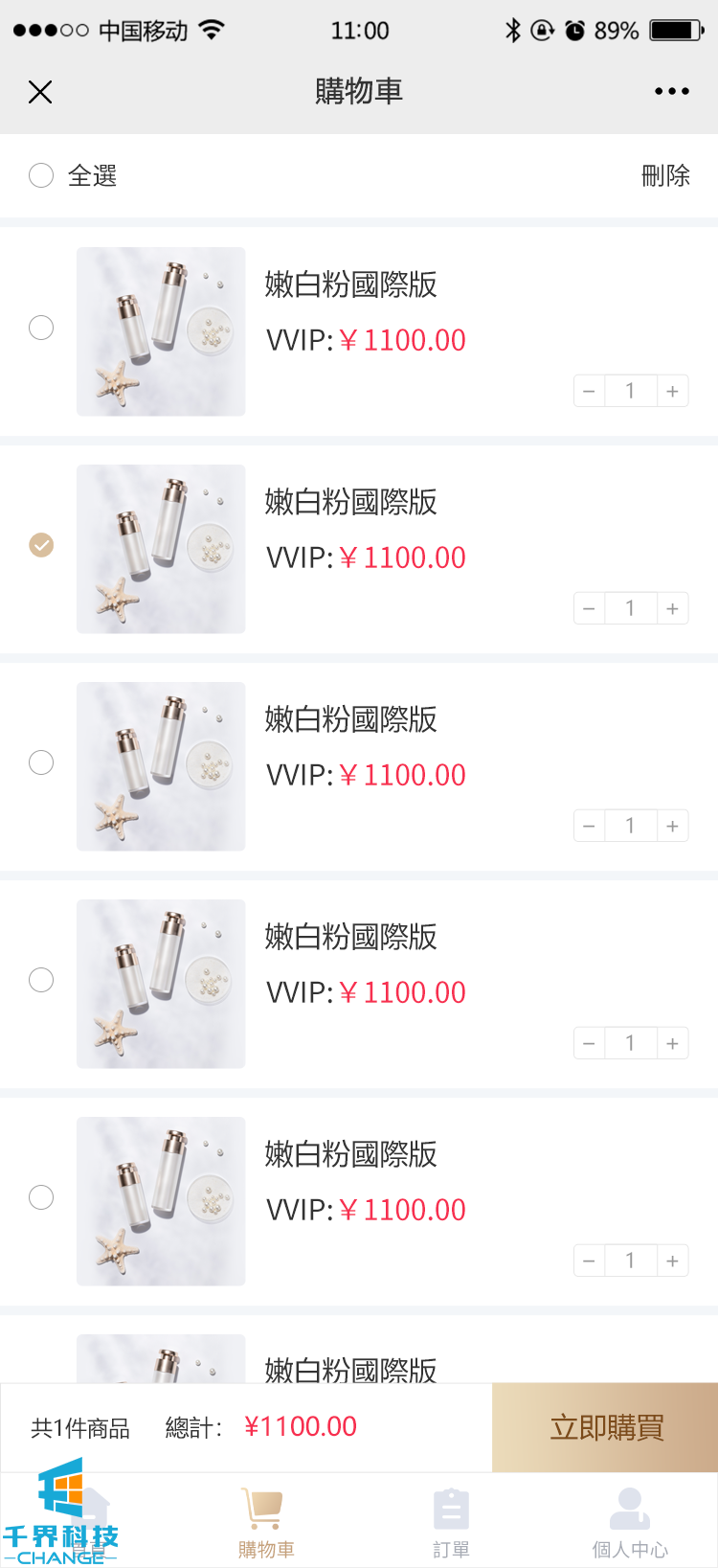
Task: Decrease quantity of the checked item
Action: point(589,608)
